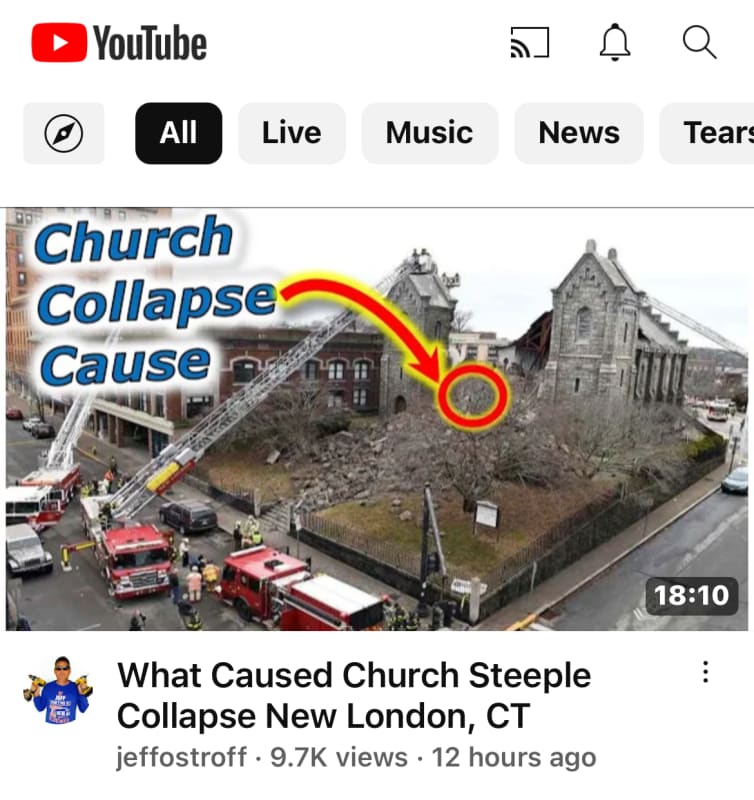Open jeffostroff channel avatar

click(x=57, y=691)
